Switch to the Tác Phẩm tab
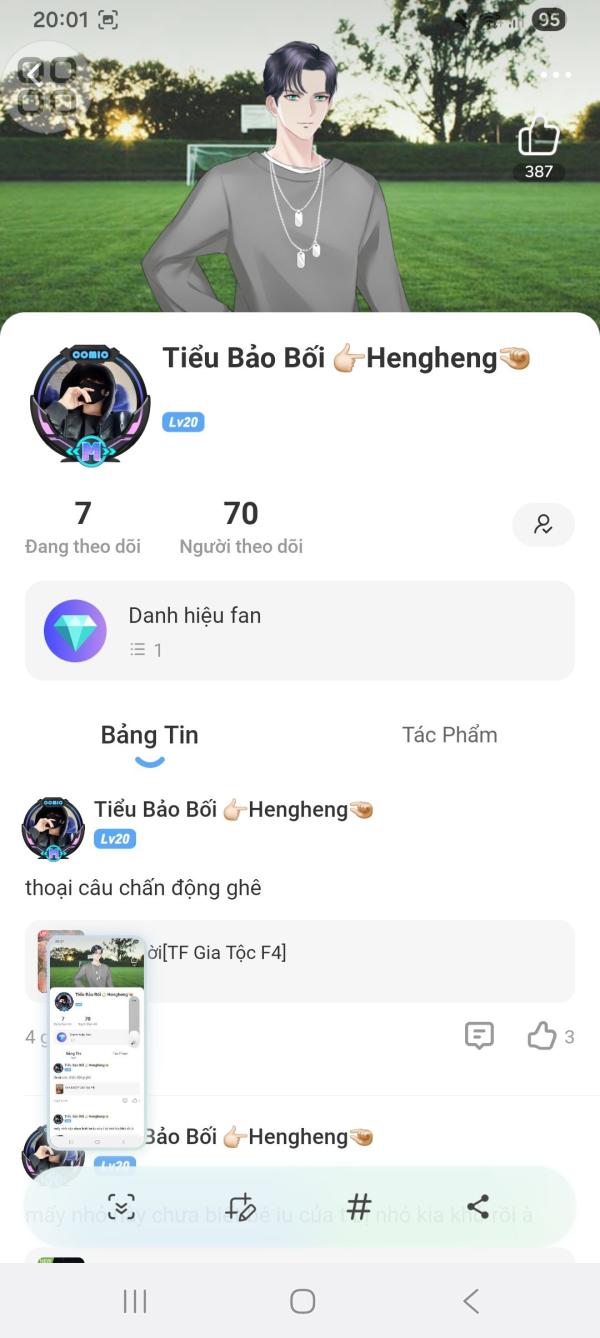Image resolution: width=600 pixels, height=1338 pixels. point(449,735)
